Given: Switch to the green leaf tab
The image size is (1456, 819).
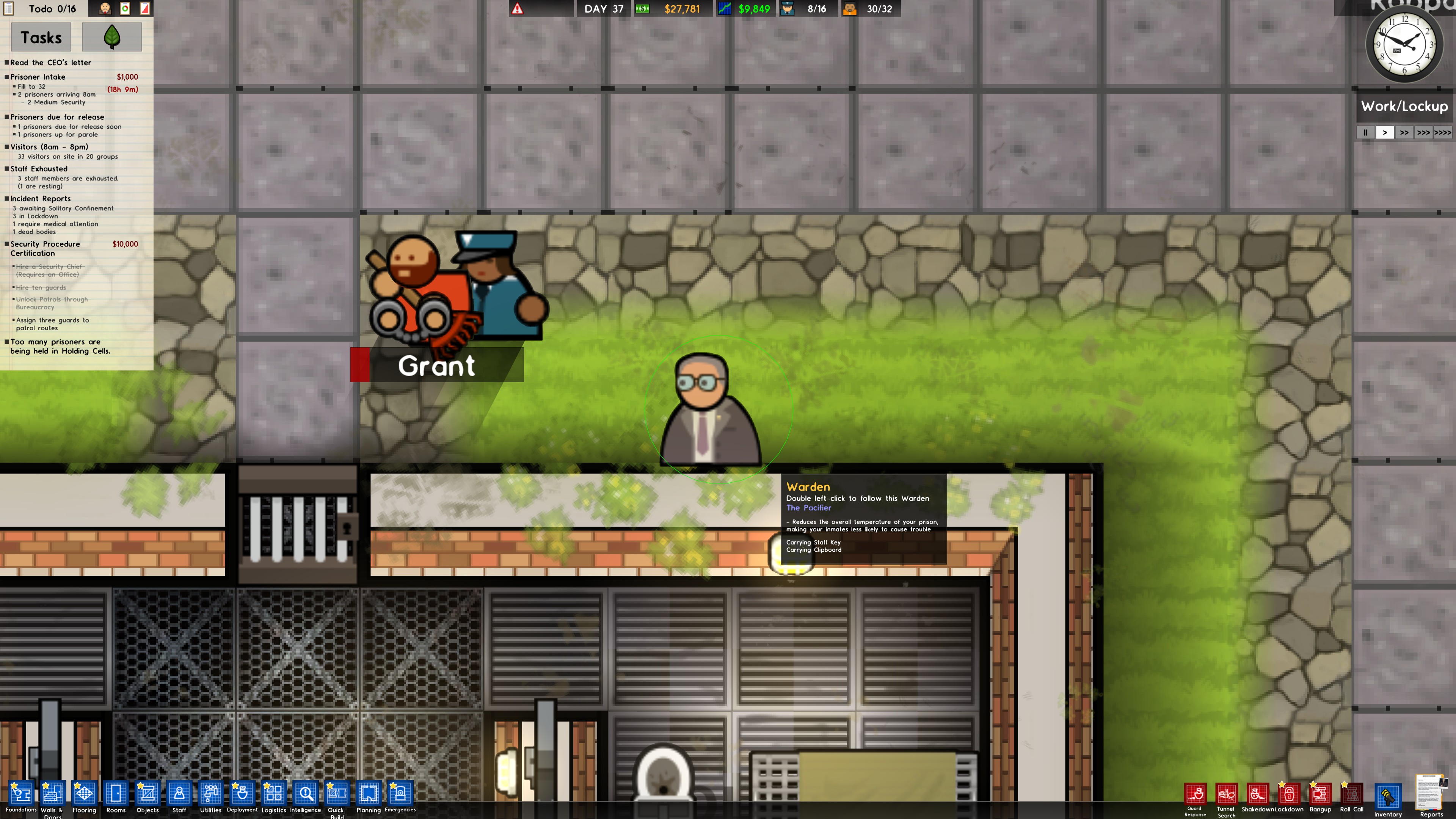Looking at the screenshot, I should pos(112,37).
